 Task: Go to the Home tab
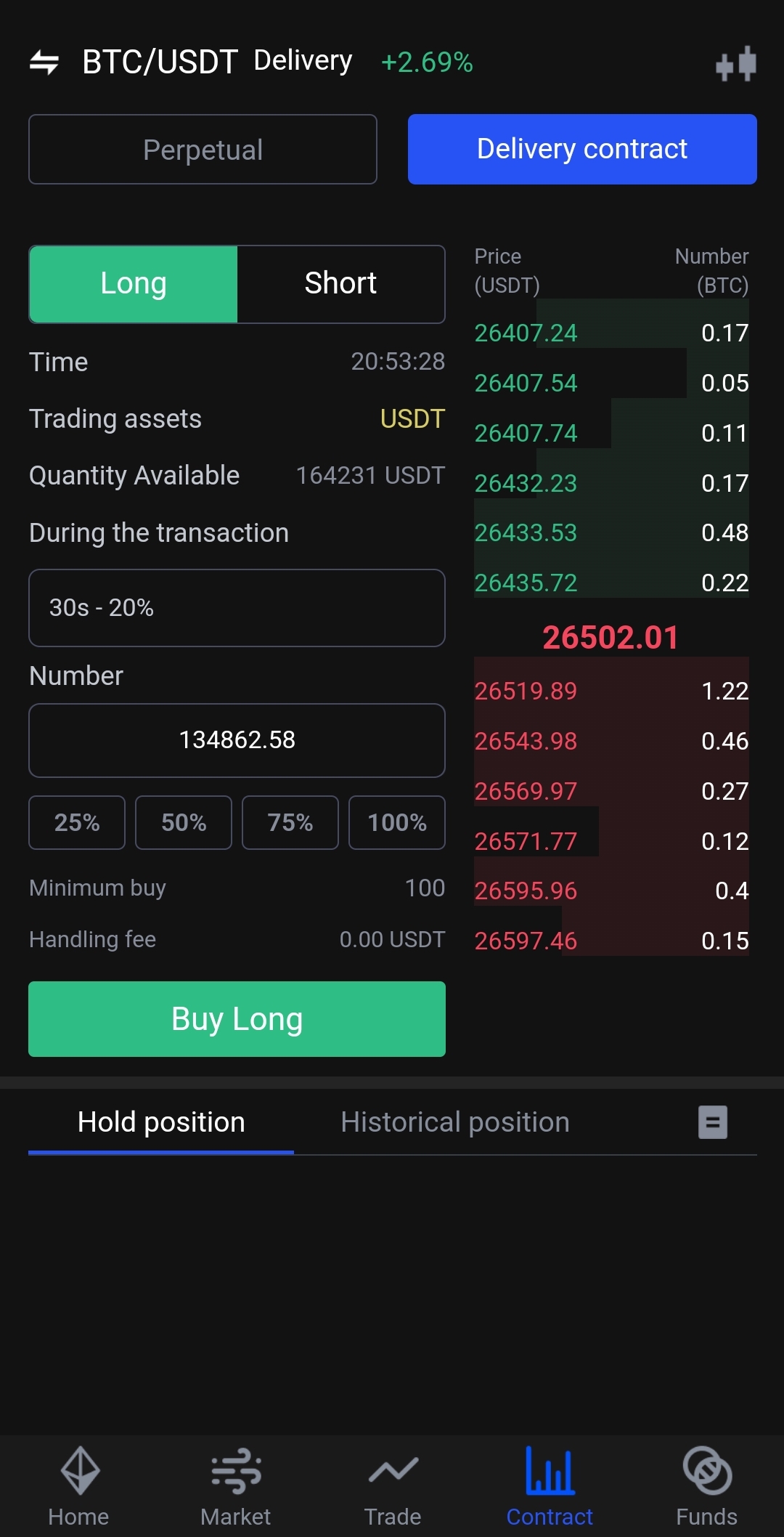pos(78,1486)
